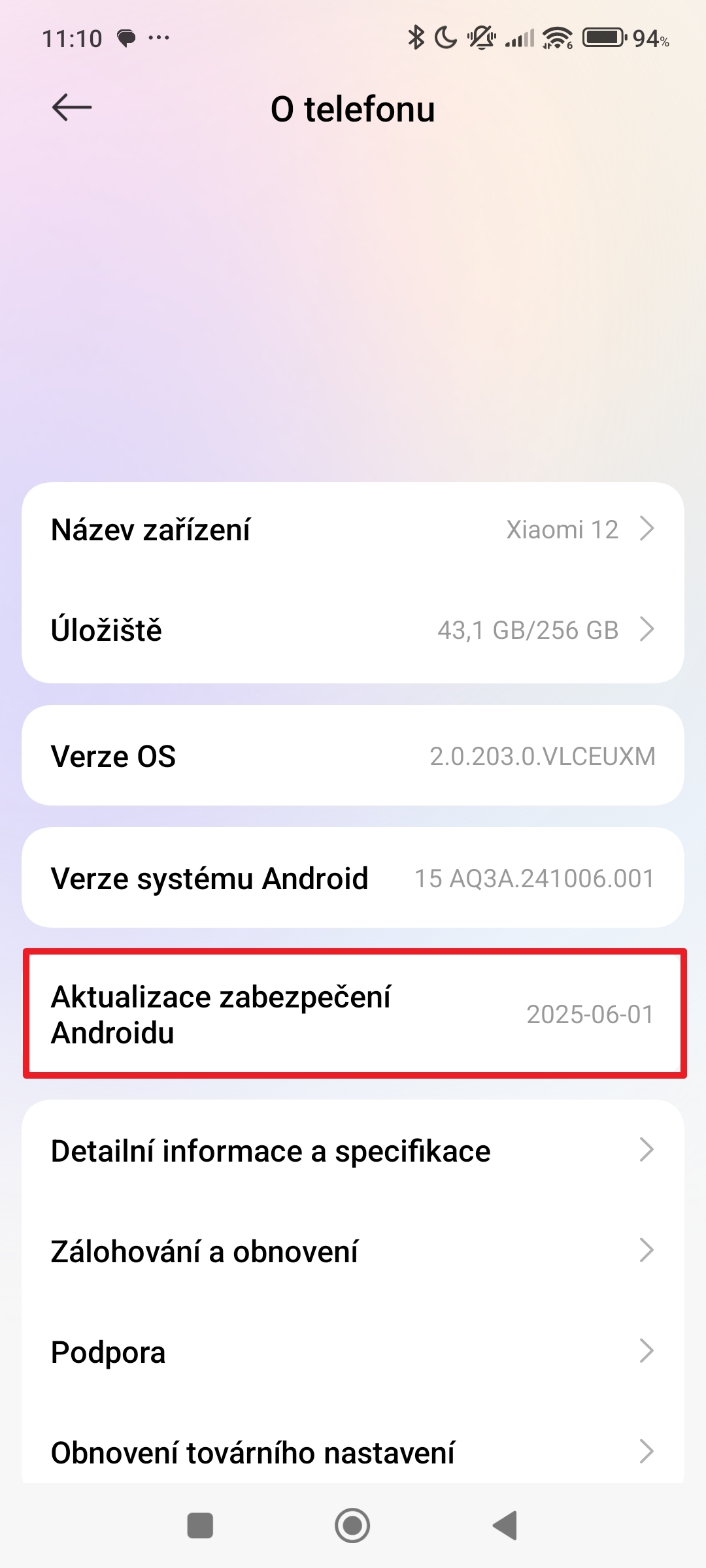
Task: Tap the Verze OS row
Action: (353, 756)
